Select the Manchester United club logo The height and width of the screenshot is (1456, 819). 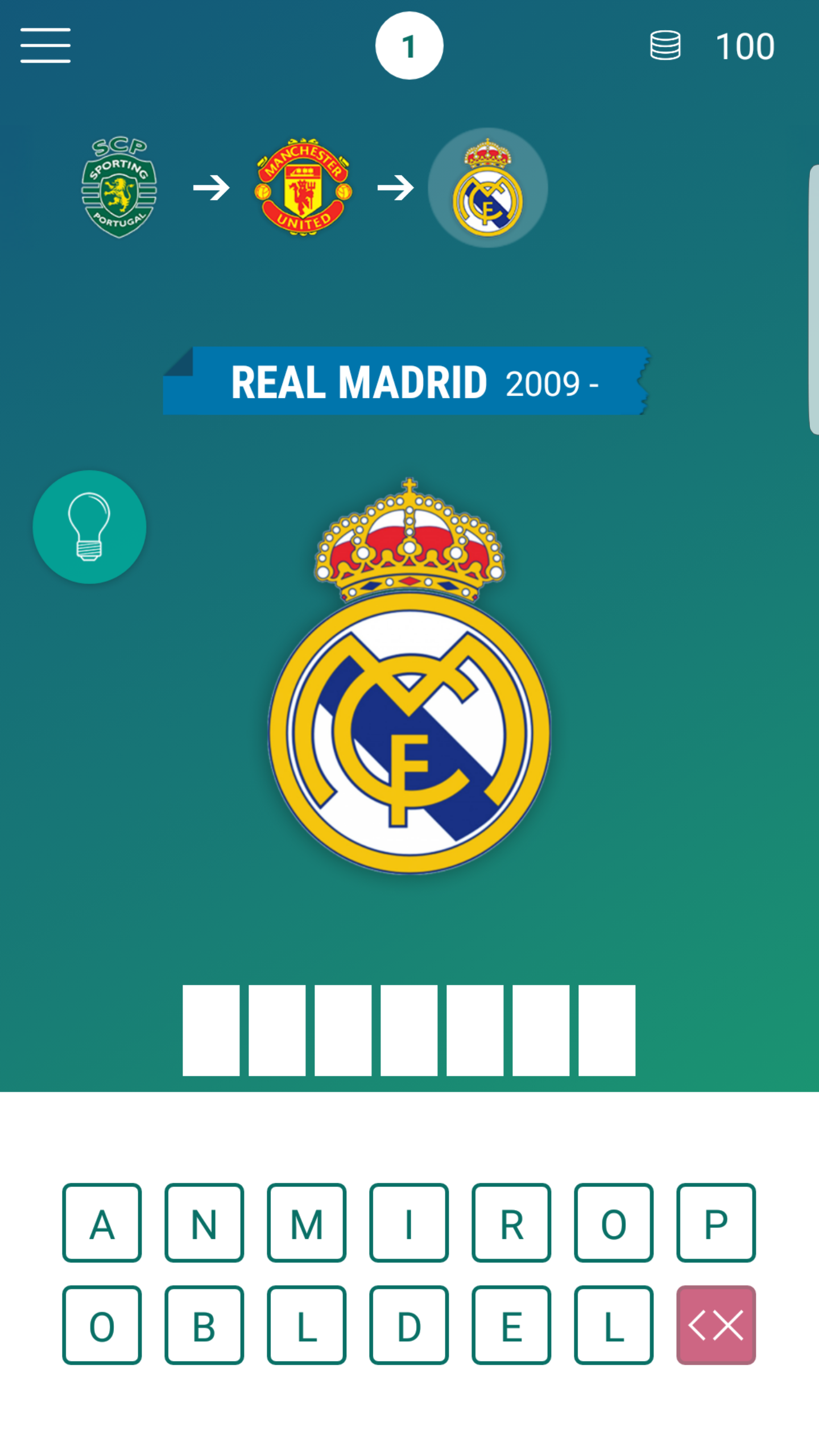303,187
